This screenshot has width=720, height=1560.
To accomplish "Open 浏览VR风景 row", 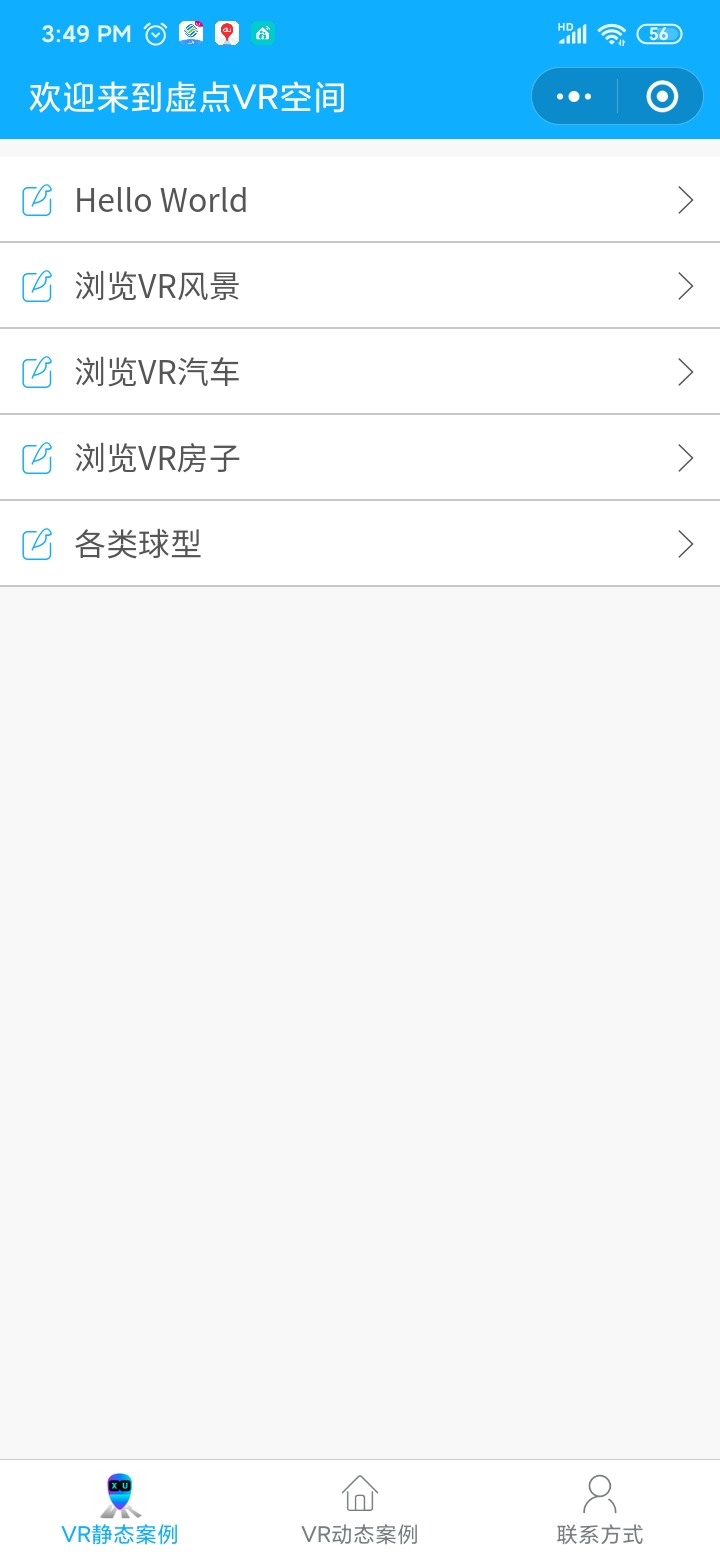I will [x=360, y=286].
